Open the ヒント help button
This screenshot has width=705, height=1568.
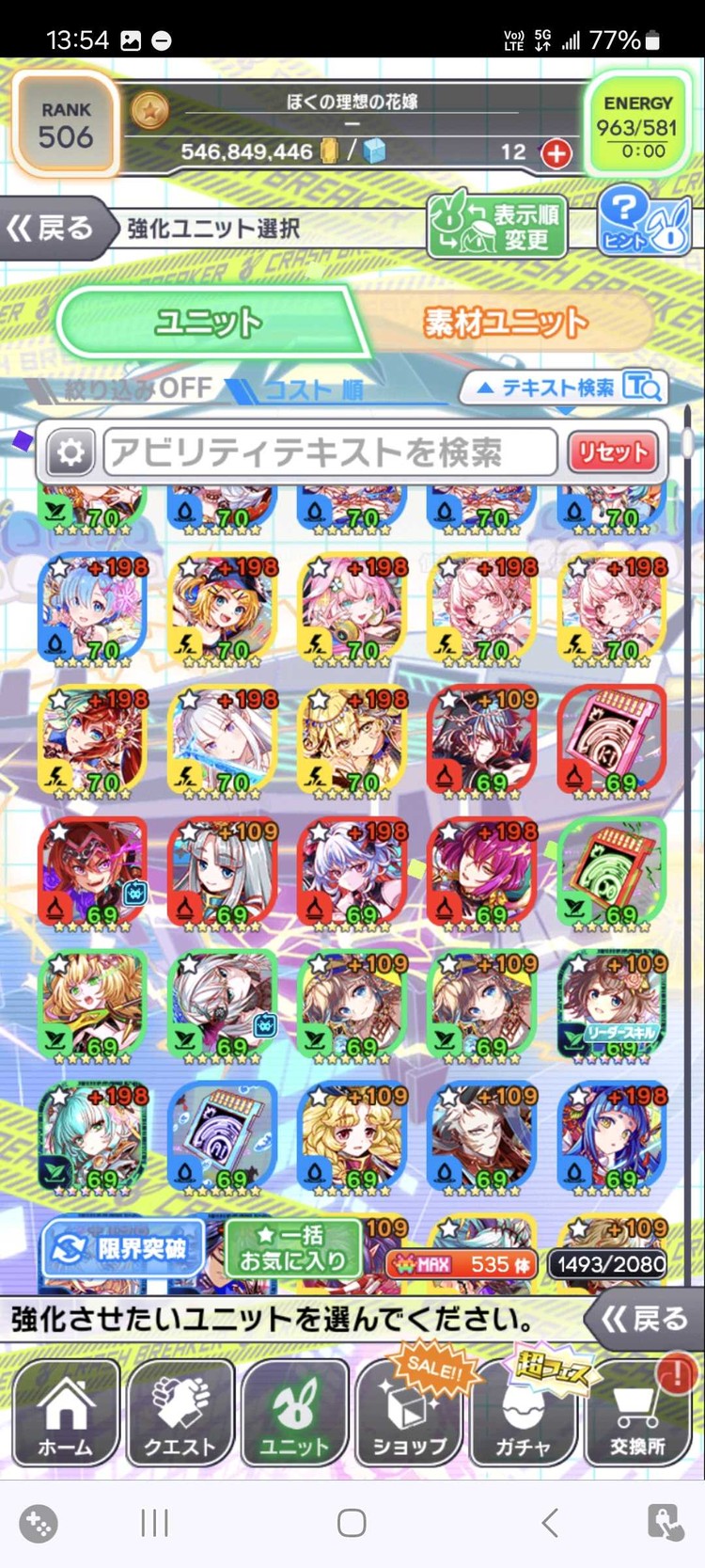(x=643, y=222)
